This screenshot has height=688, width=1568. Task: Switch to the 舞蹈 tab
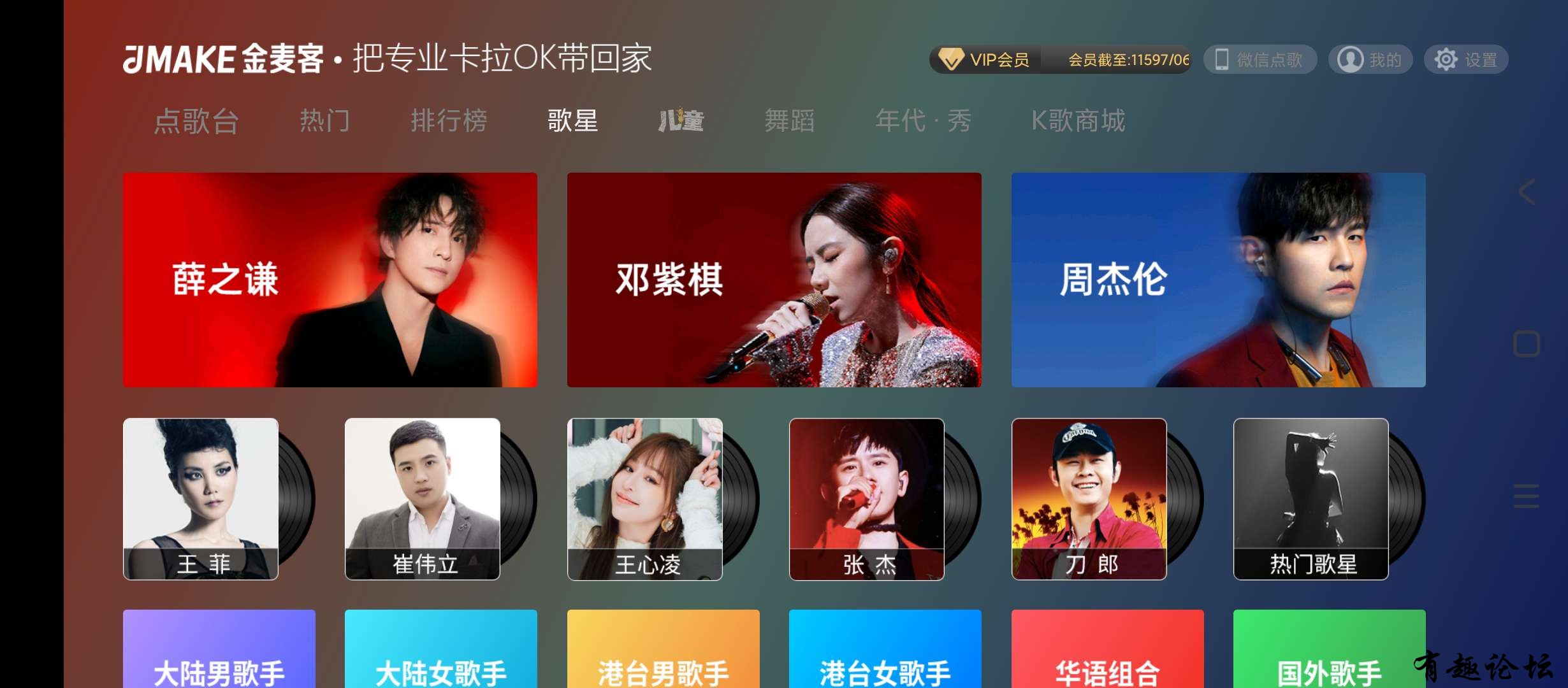(789, 121)
